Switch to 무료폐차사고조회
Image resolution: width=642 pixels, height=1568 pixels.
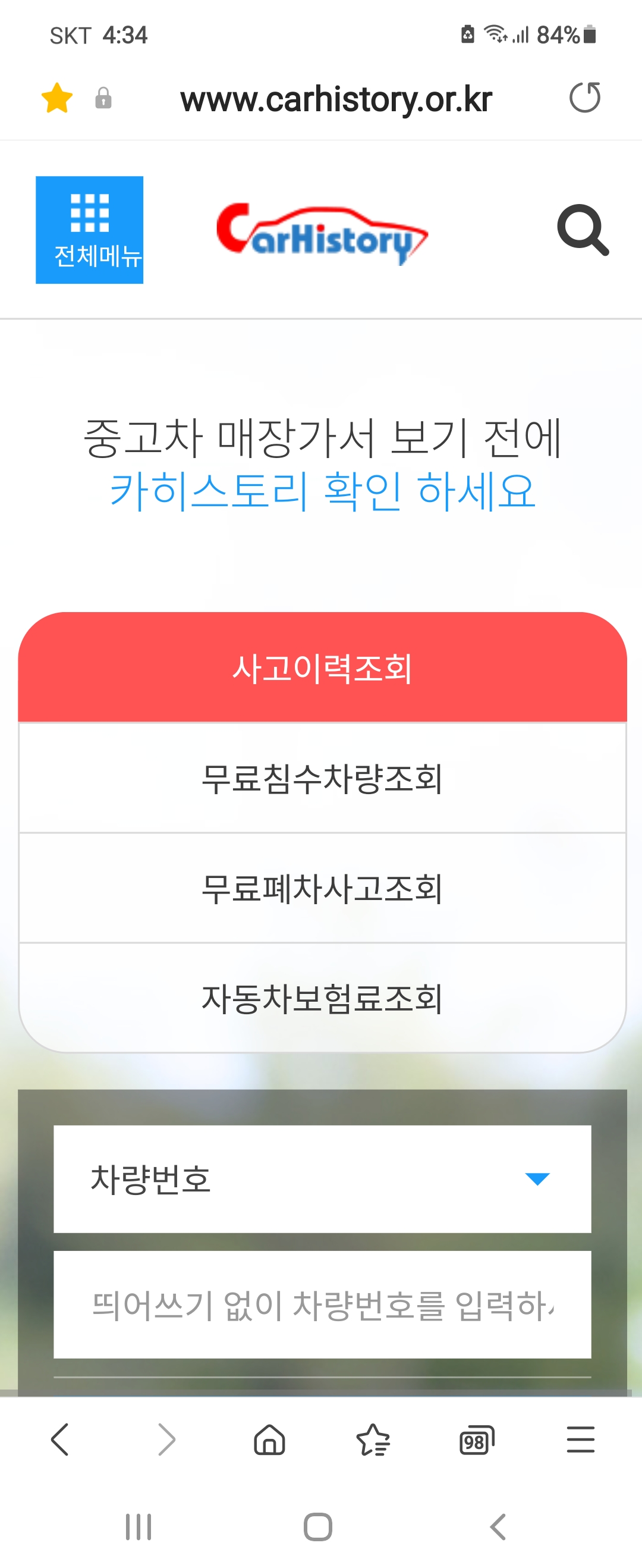pos(322,888)
